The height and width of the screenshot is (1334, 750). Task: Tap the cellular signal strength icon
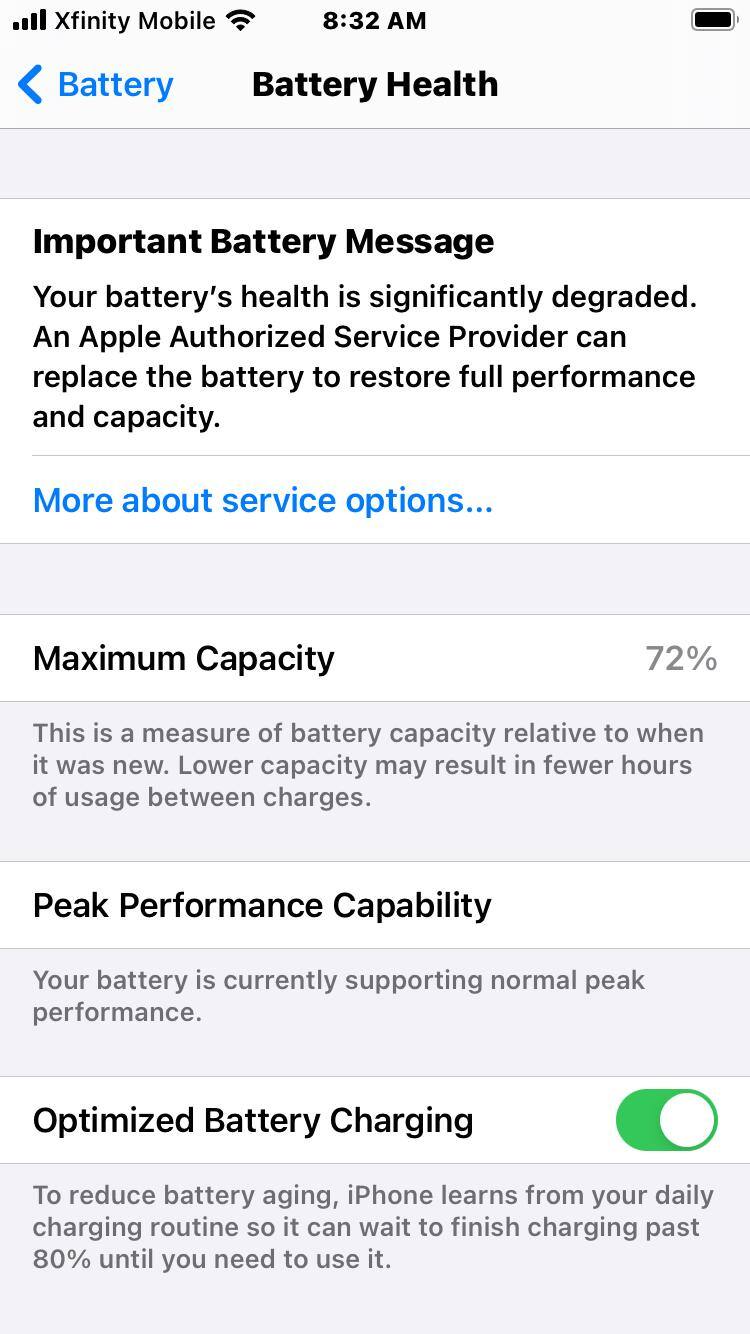27,20
